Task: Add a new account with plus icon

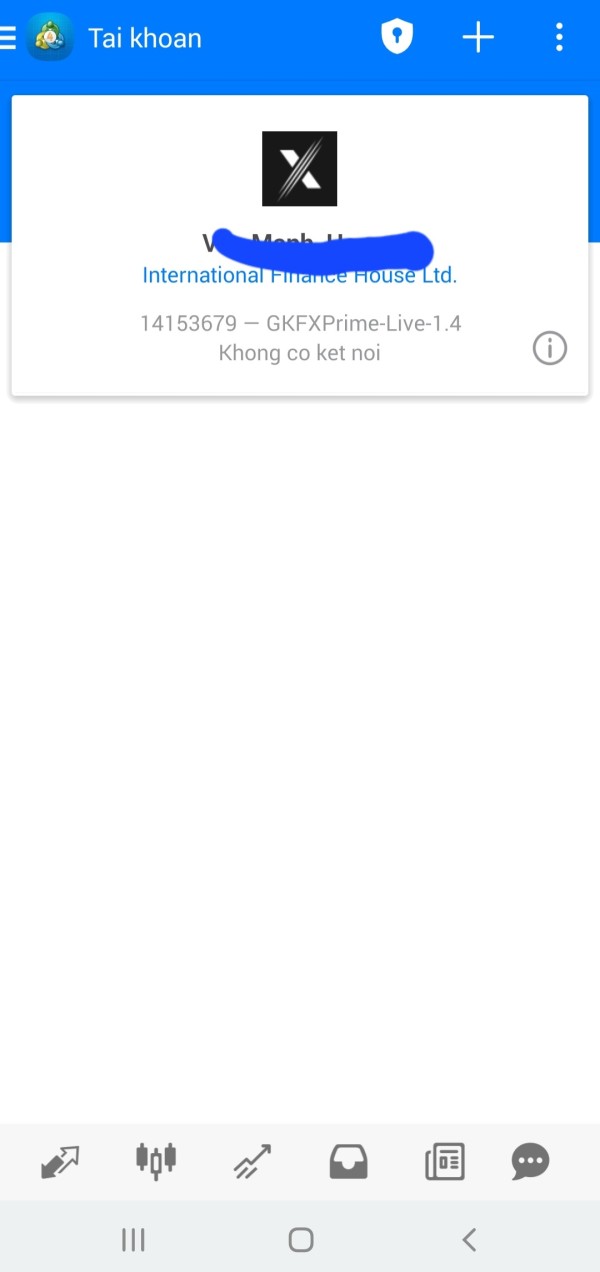Action: coord(478,38)
